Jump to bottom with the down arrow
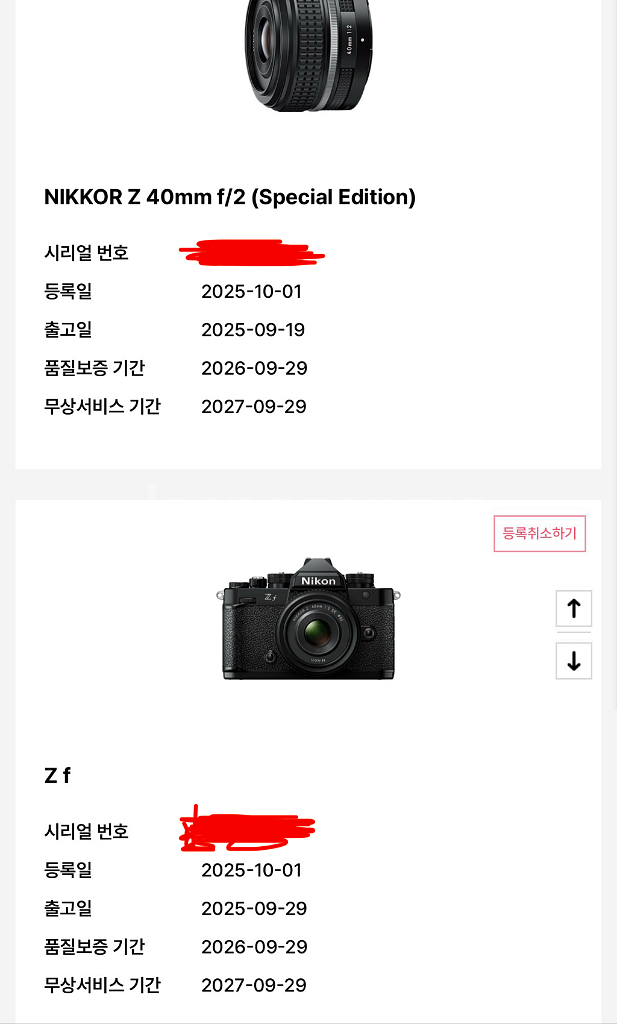617x1024 pixels. [x=573, y=661]
